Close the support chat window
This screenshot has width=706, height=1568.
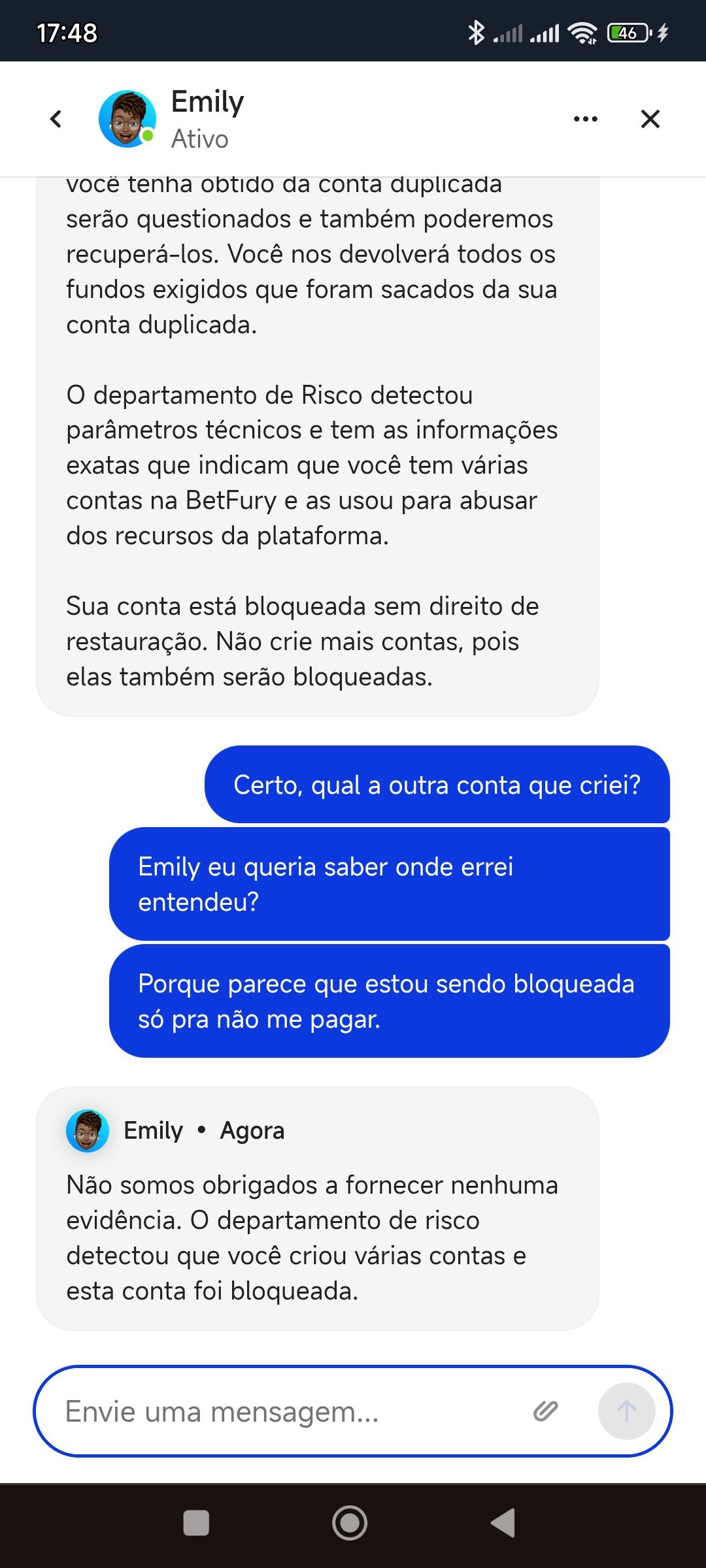[x=650, y=119]
